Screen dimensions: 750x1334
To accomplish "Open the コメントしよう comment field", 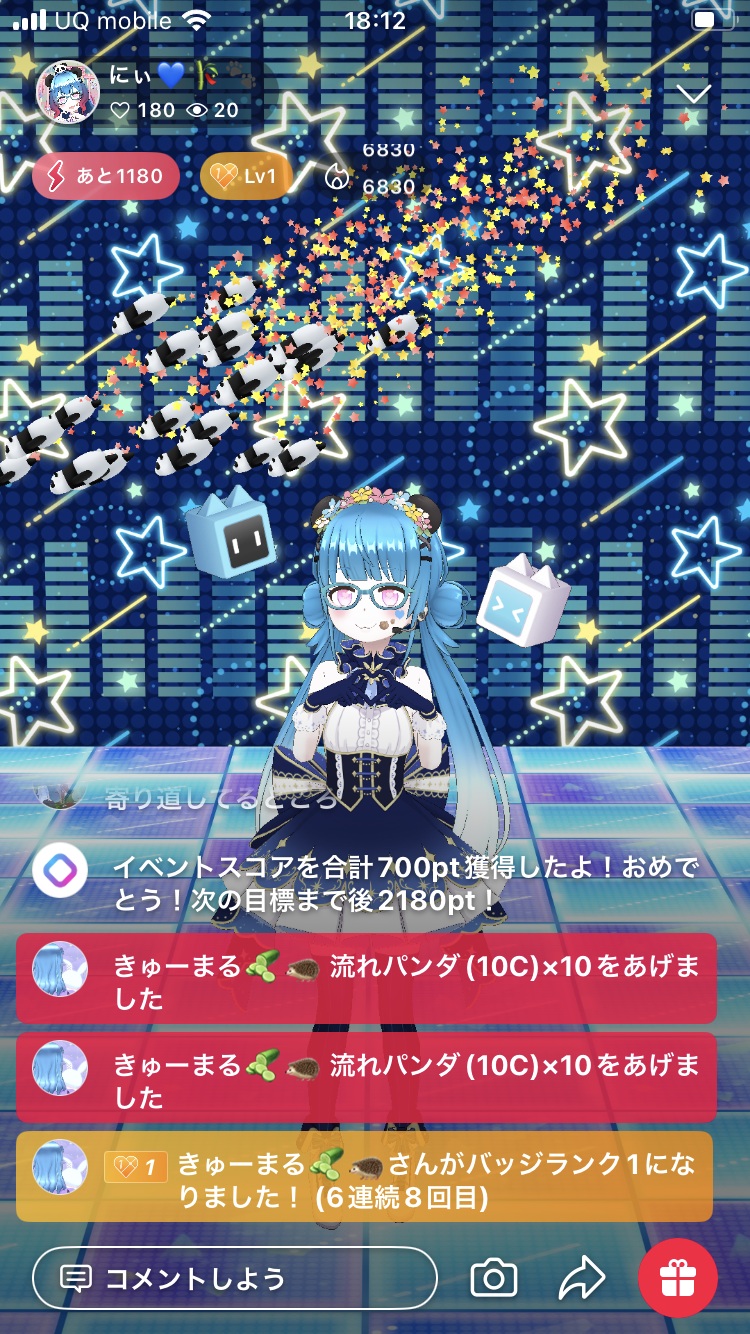I will (x=235, y=1278).
